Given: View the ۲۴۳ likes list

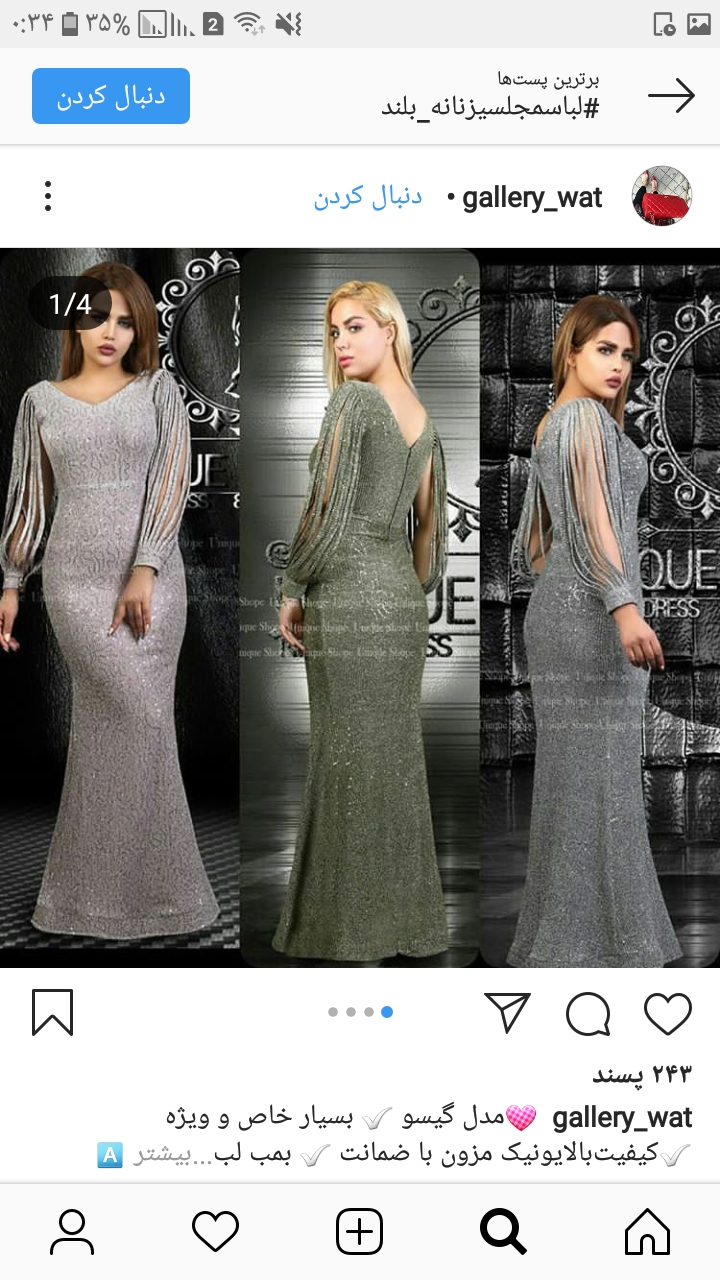Looking at the screenshot, I should [x=642, y=1075].
